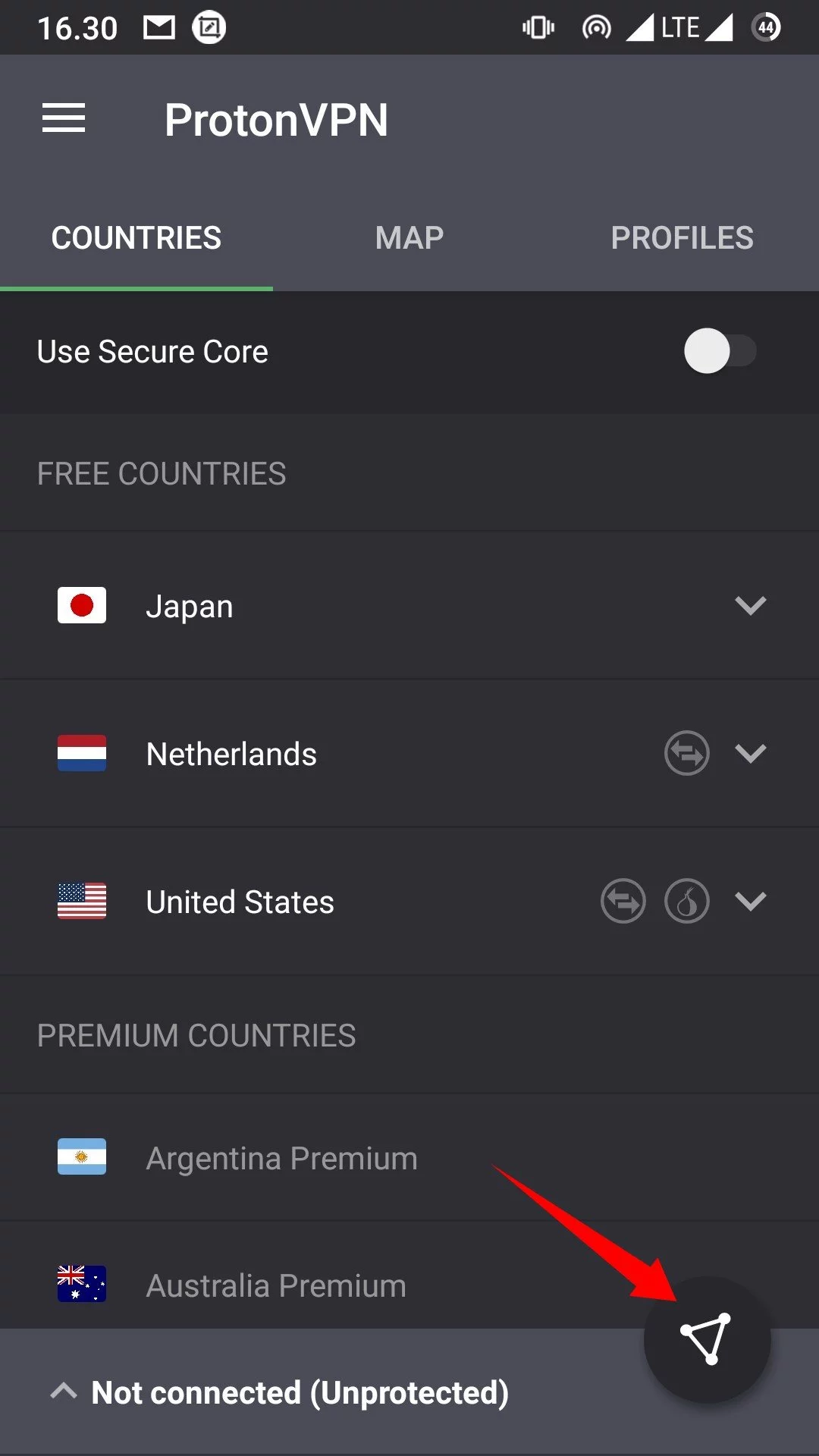Image resolution: width=819 pixels, height=1456 pixels.
Task: Switch to the MAP tab
Action: point(409,237)
